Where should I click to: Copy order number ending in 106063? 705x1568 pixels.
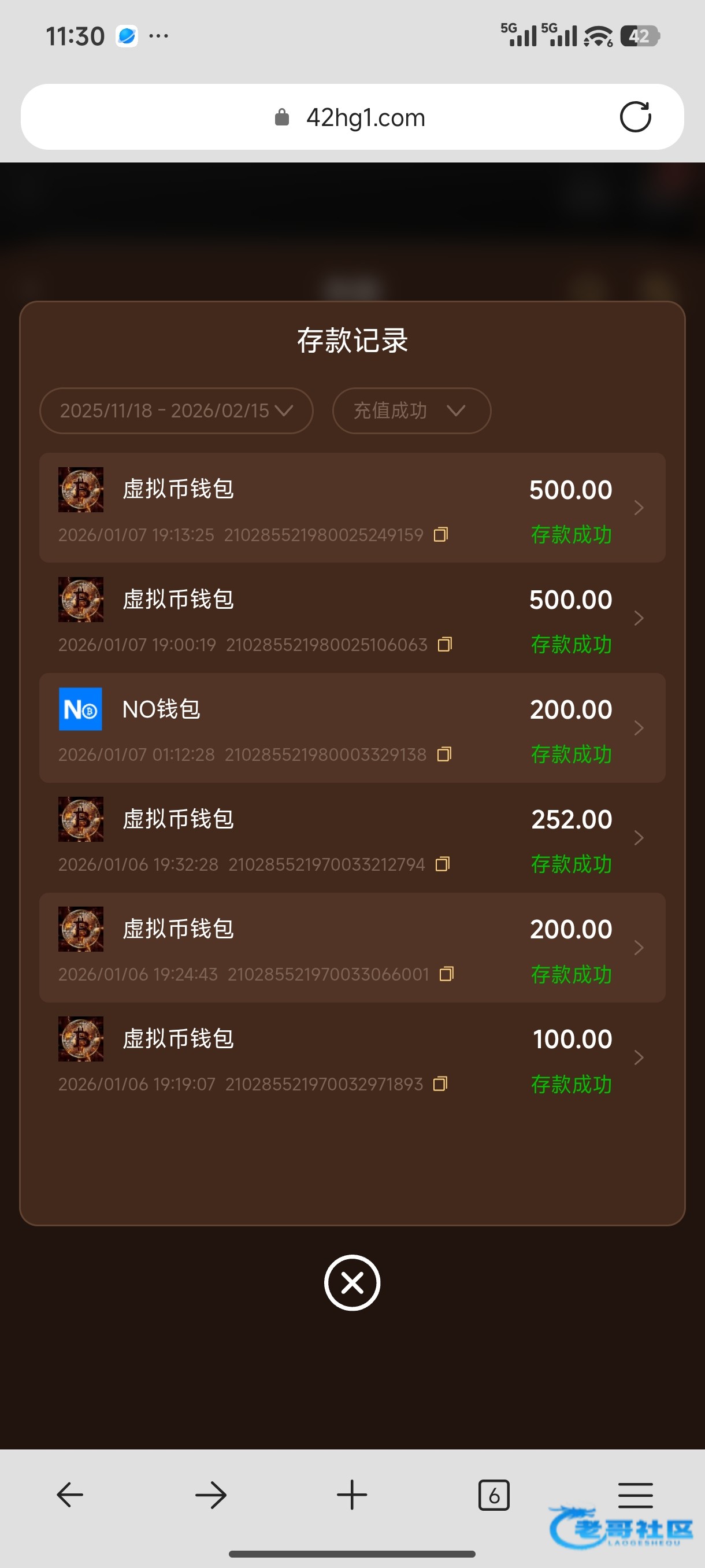pos(444,645)
